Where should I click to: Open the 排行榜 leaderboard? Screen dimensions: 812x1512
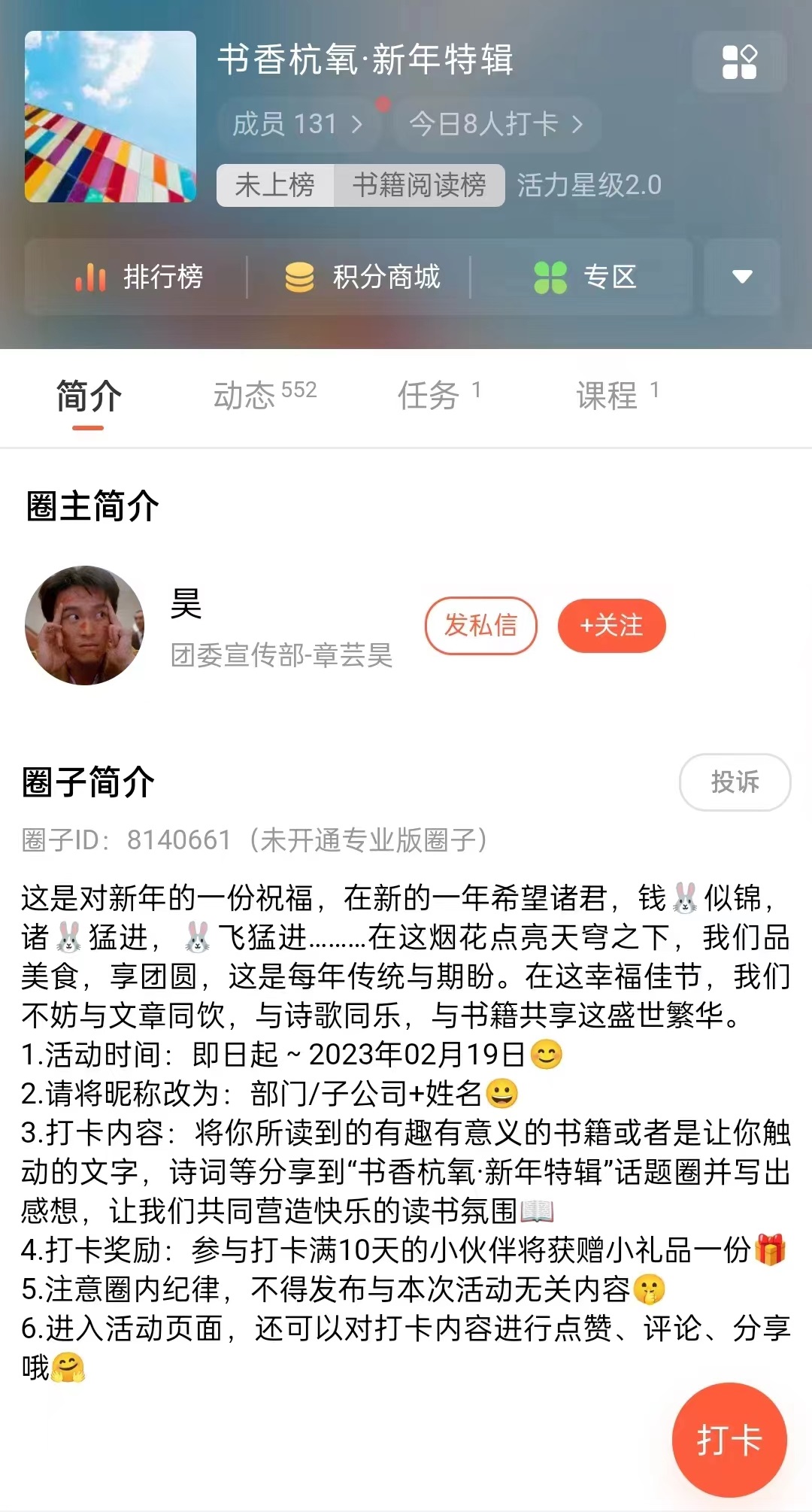pos(140,277)
